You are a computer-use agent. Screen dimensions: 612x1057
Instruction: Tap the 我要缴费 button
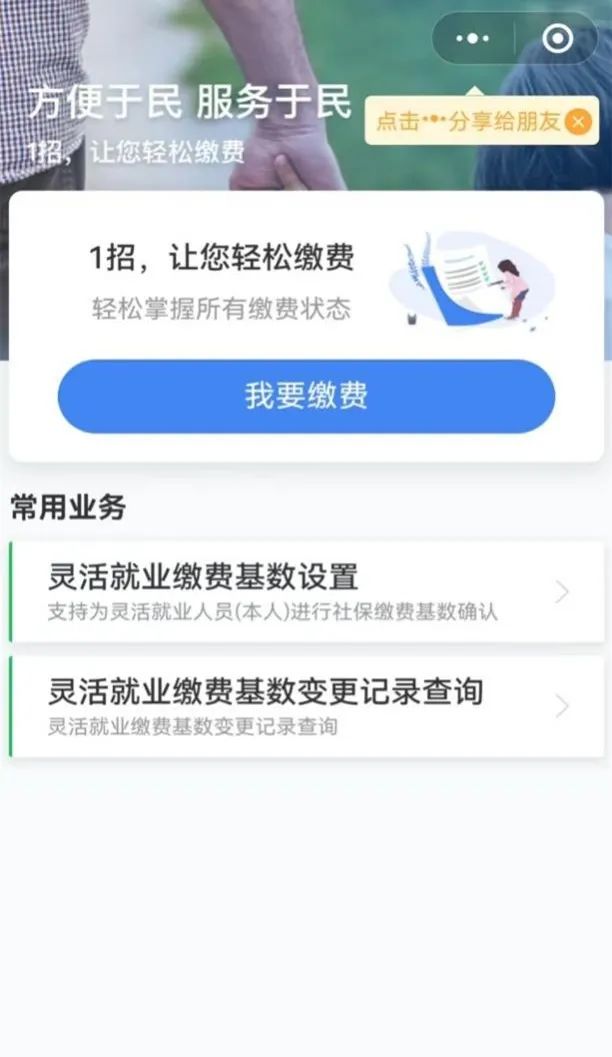click(306, 396)
